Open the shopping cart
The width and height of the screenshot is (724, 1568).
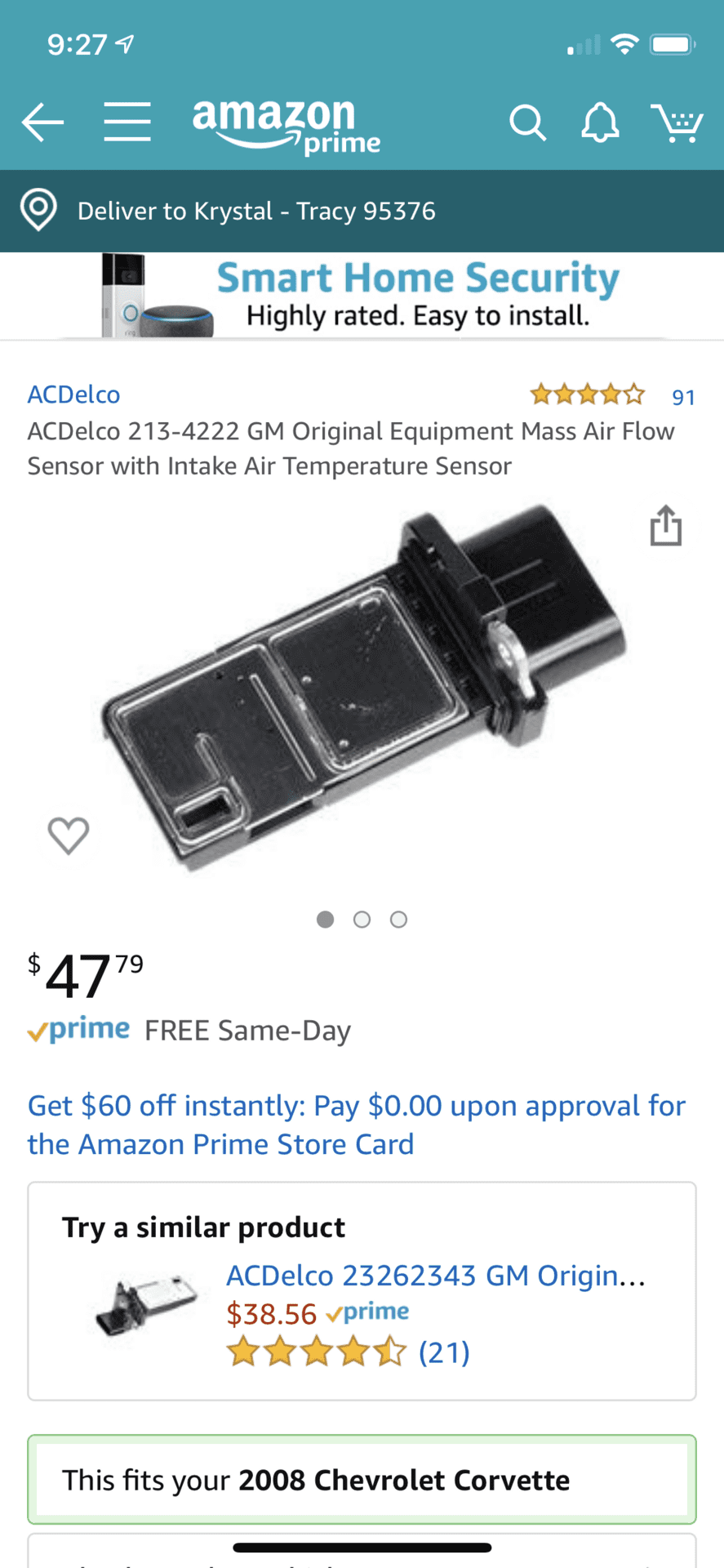677,123
